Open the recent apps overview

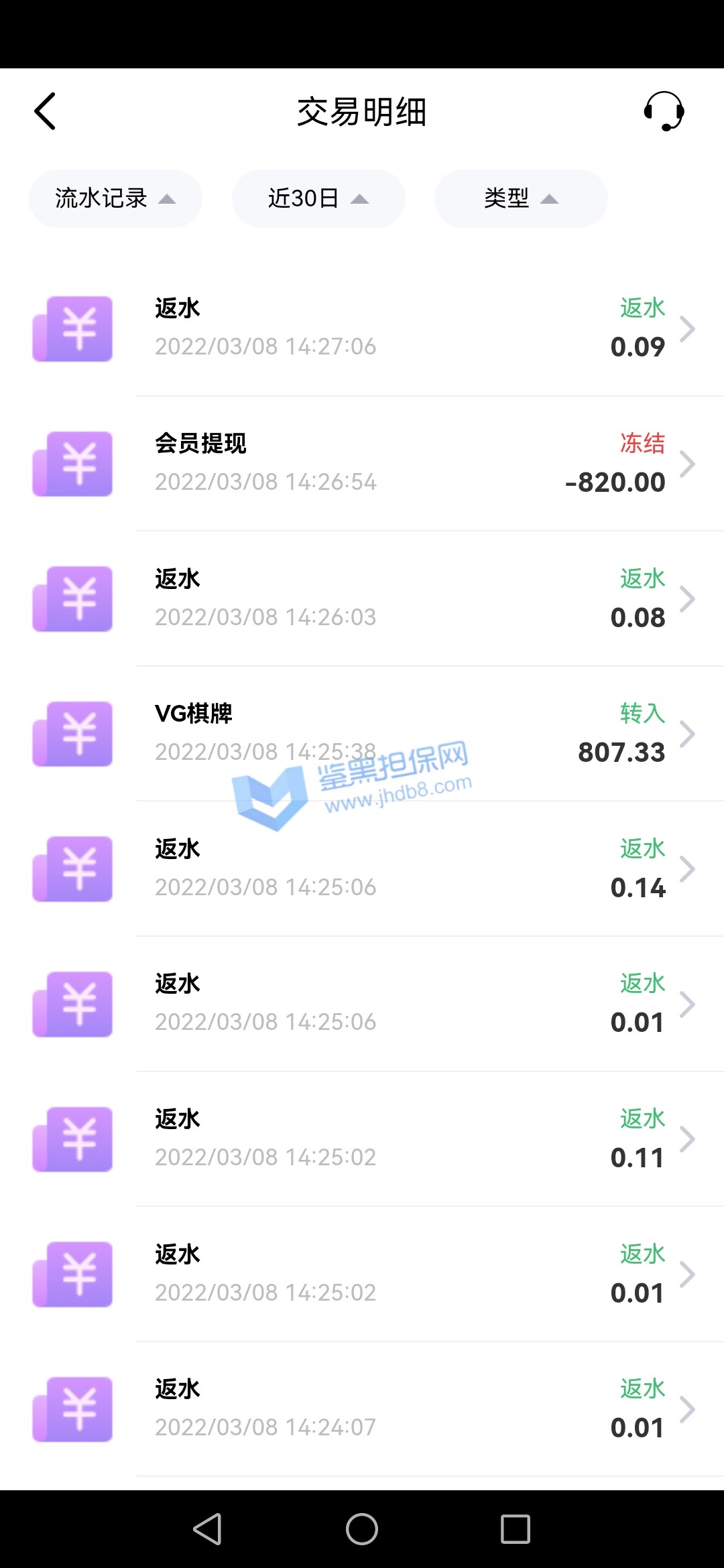coord(516,1529)
